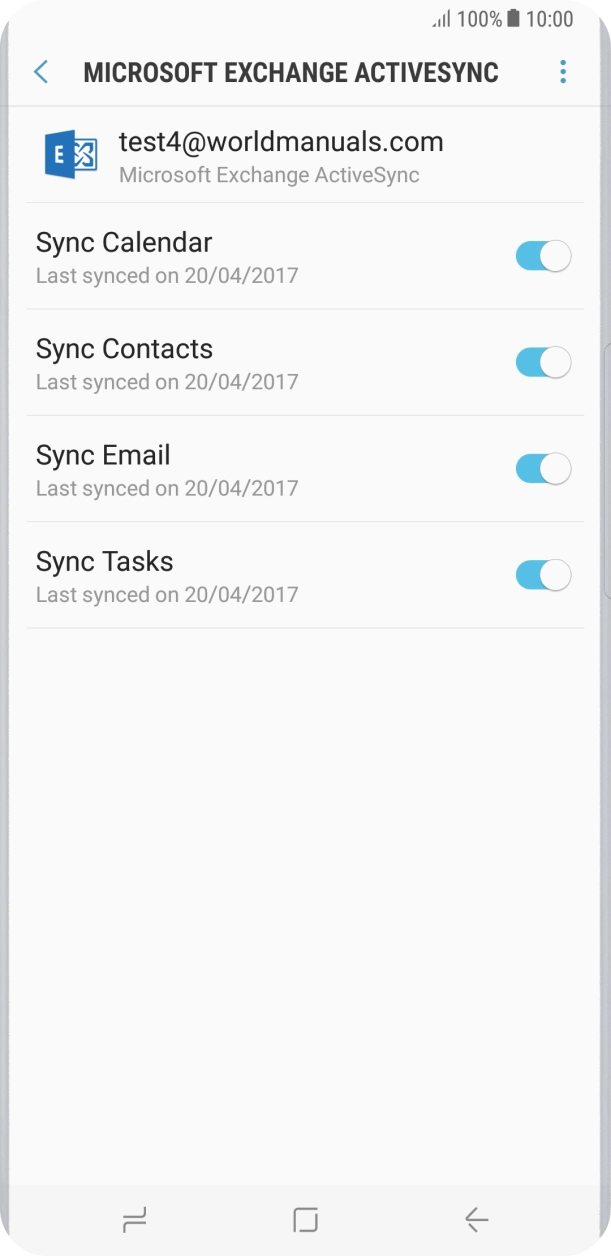The width and height of the screenshot is (611, 1256).
Task: Toggle Sync Email off
Action: pos(543,468)
